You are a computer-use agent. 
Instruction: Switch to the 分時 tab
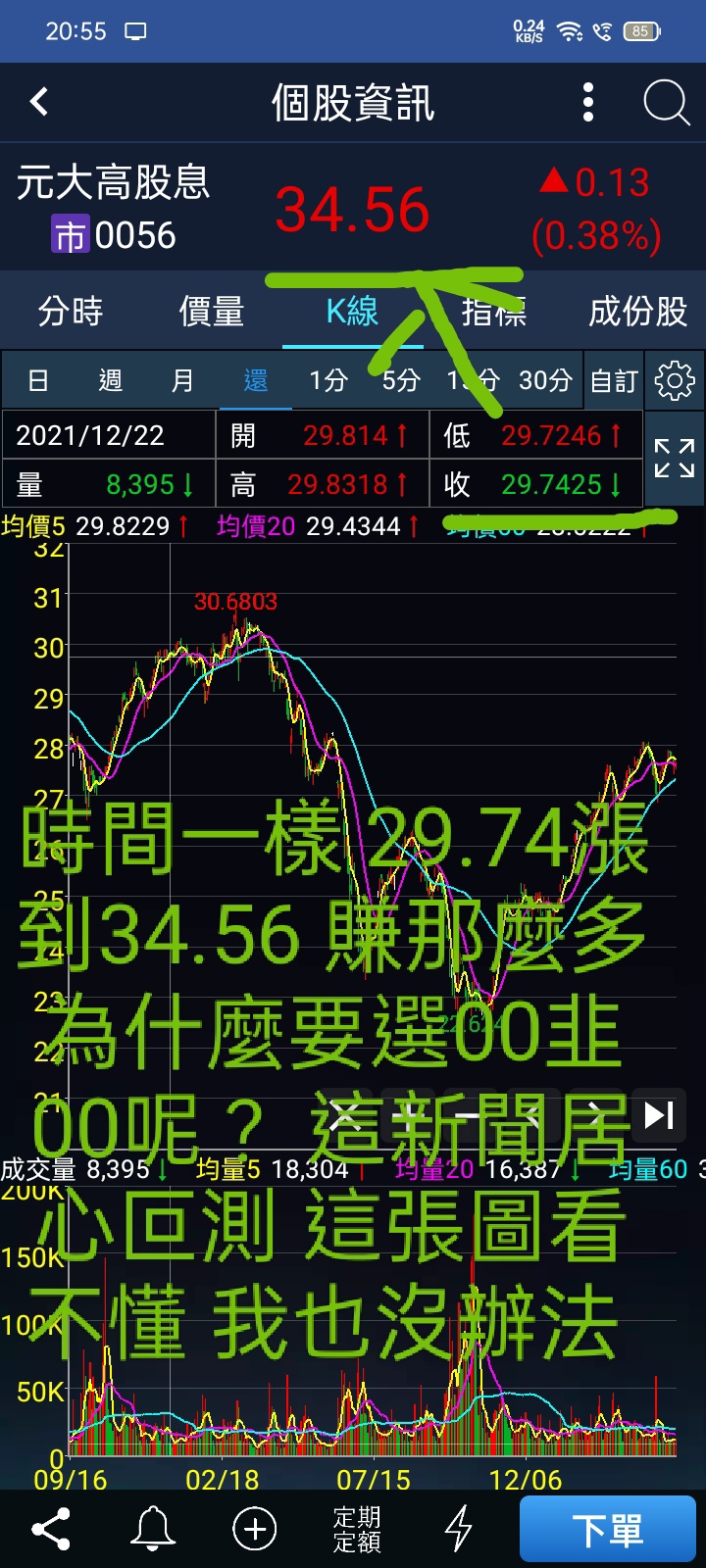coord(71,312)
